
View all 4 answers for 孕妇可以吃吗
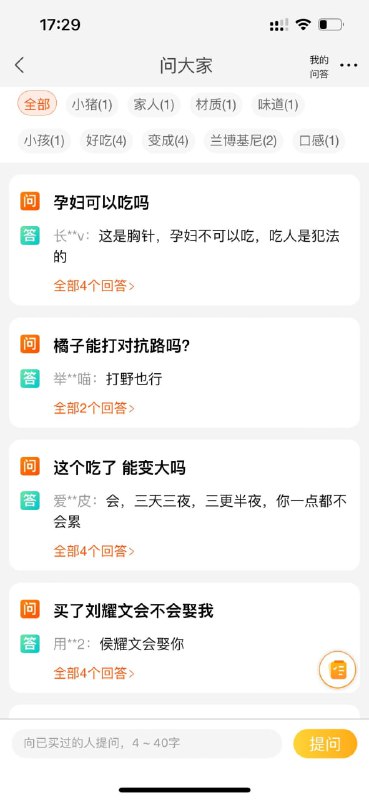(94, 286)
